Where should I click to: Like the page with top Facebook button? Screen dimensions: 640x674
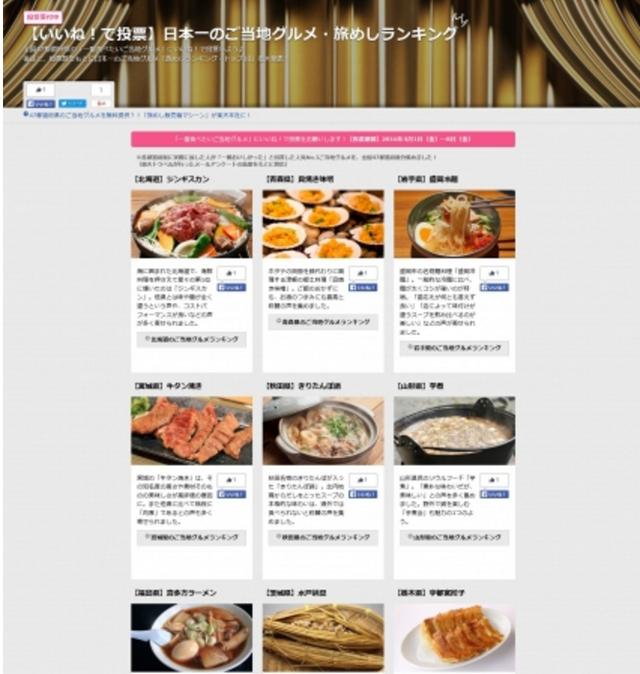41,103
